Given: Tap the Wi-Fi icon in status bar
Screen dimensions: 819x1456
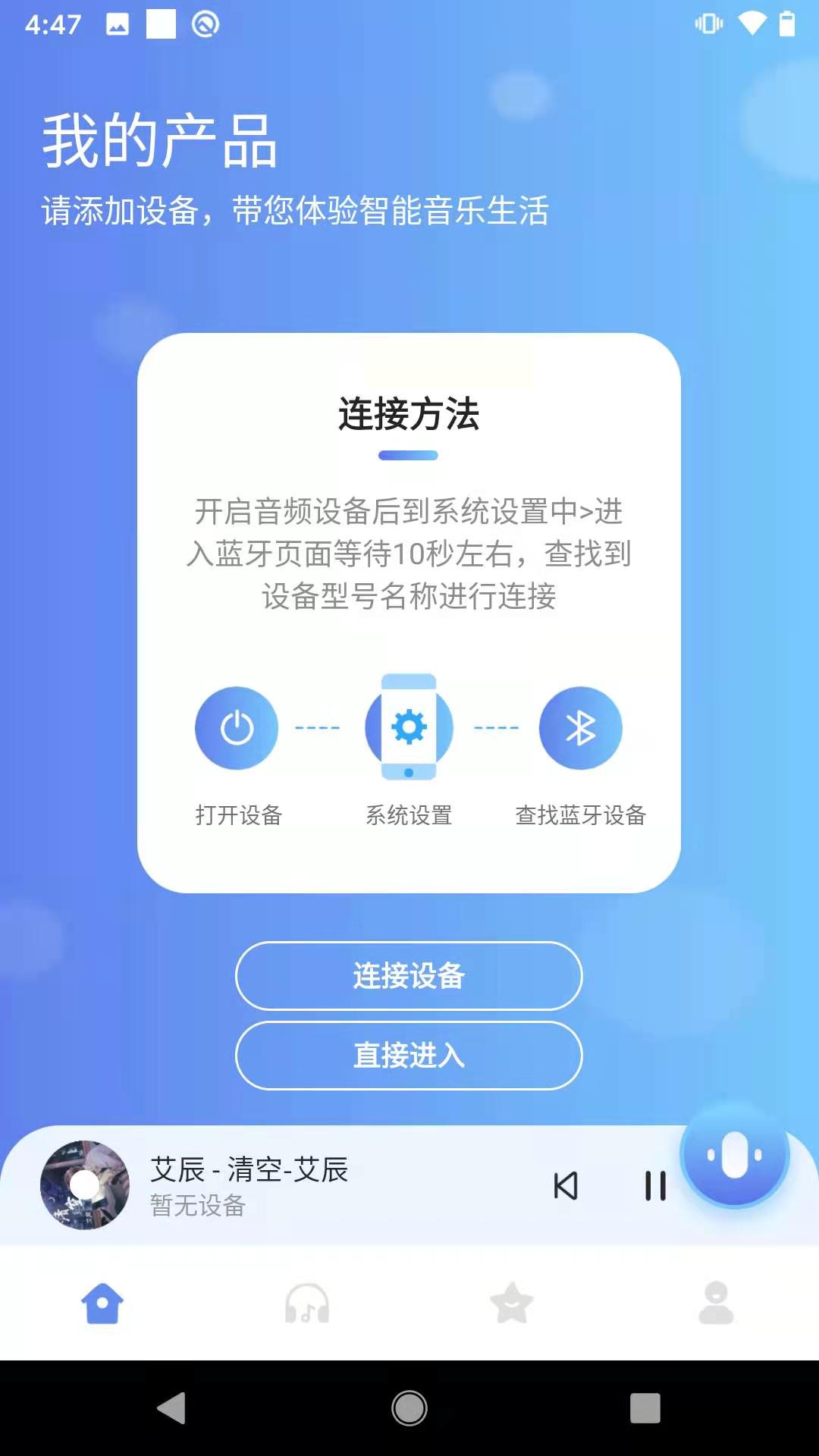Looking at the screenshot, I should pos(754,23).
